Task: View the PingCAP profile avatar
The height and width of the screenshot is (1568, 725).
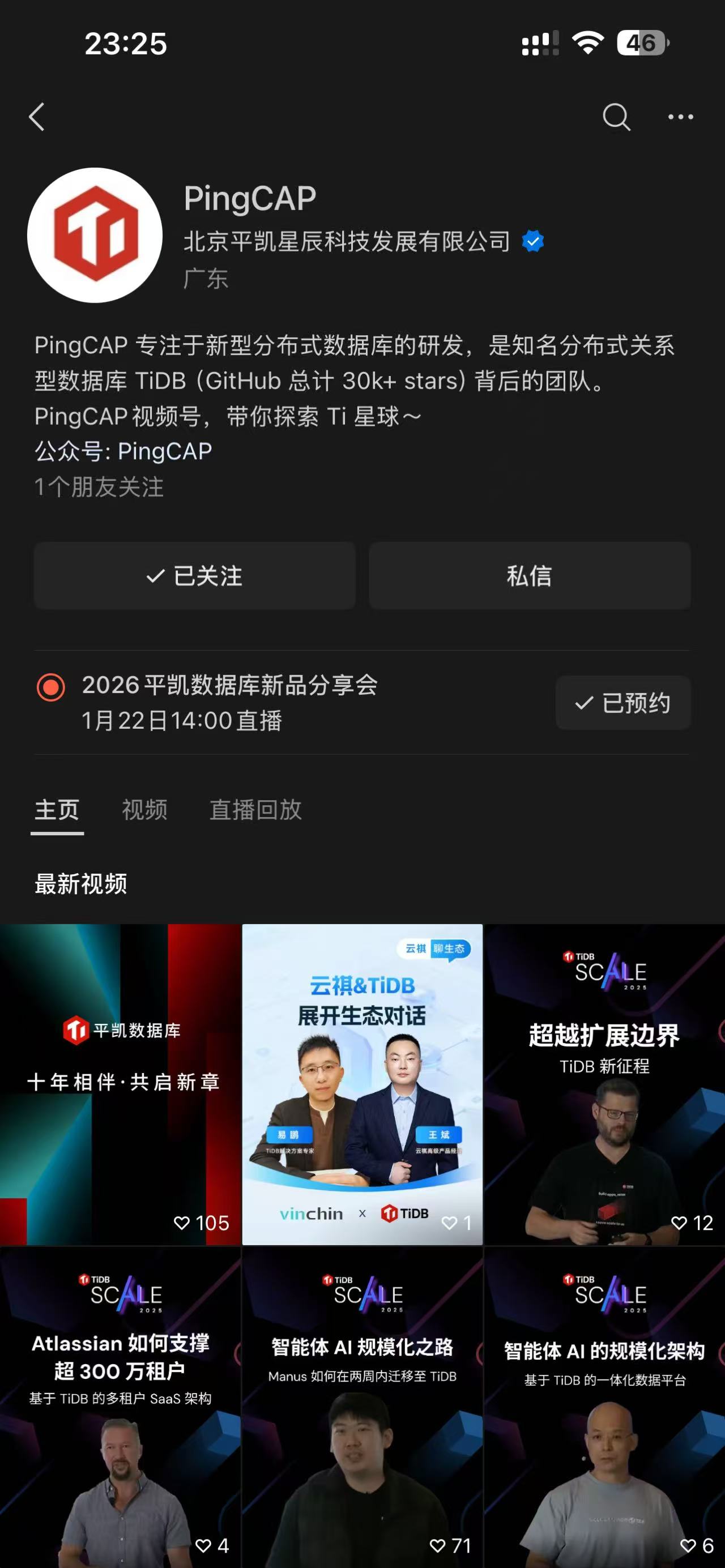Action: tap(95, 236)
